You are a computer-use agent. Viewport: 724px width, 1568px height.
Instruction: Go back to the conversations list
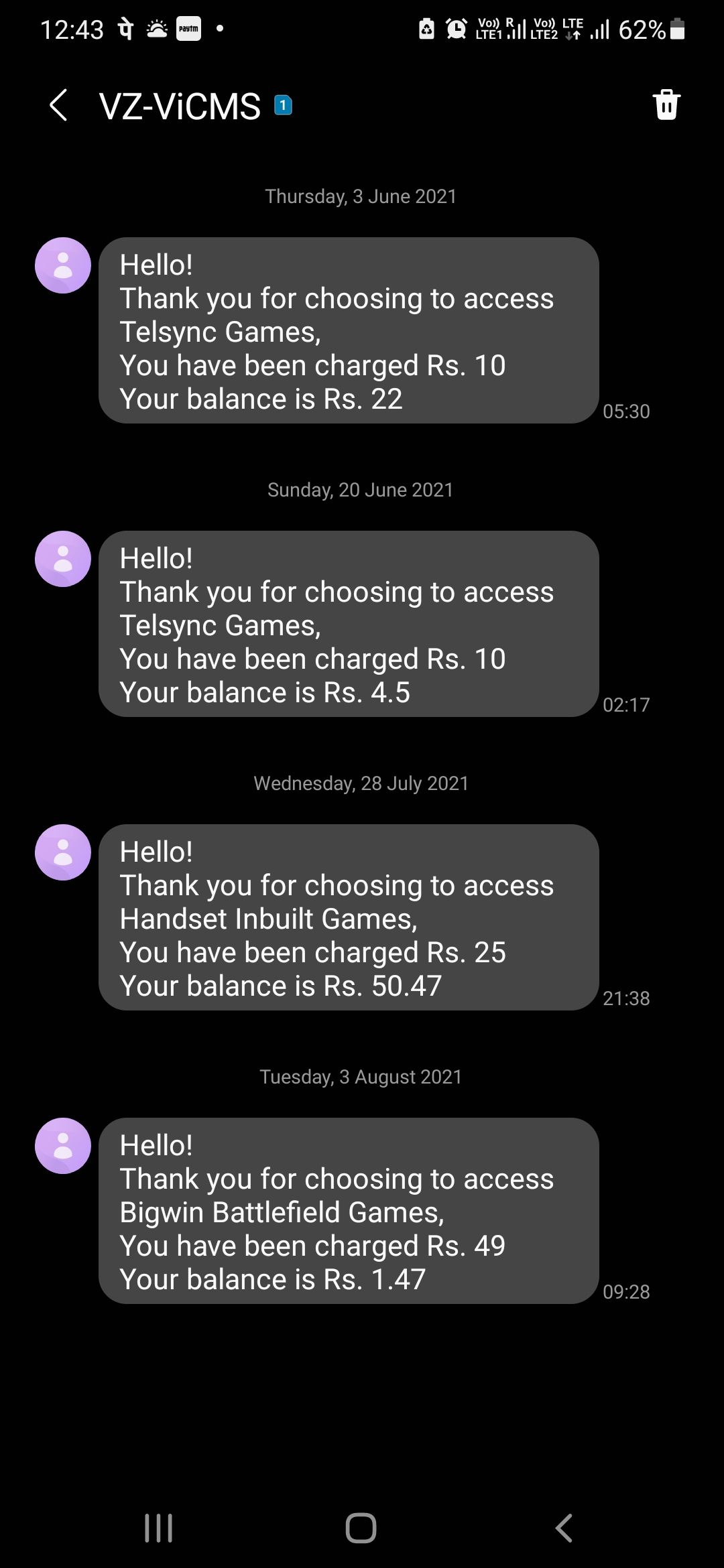click(x=59, y=105)
